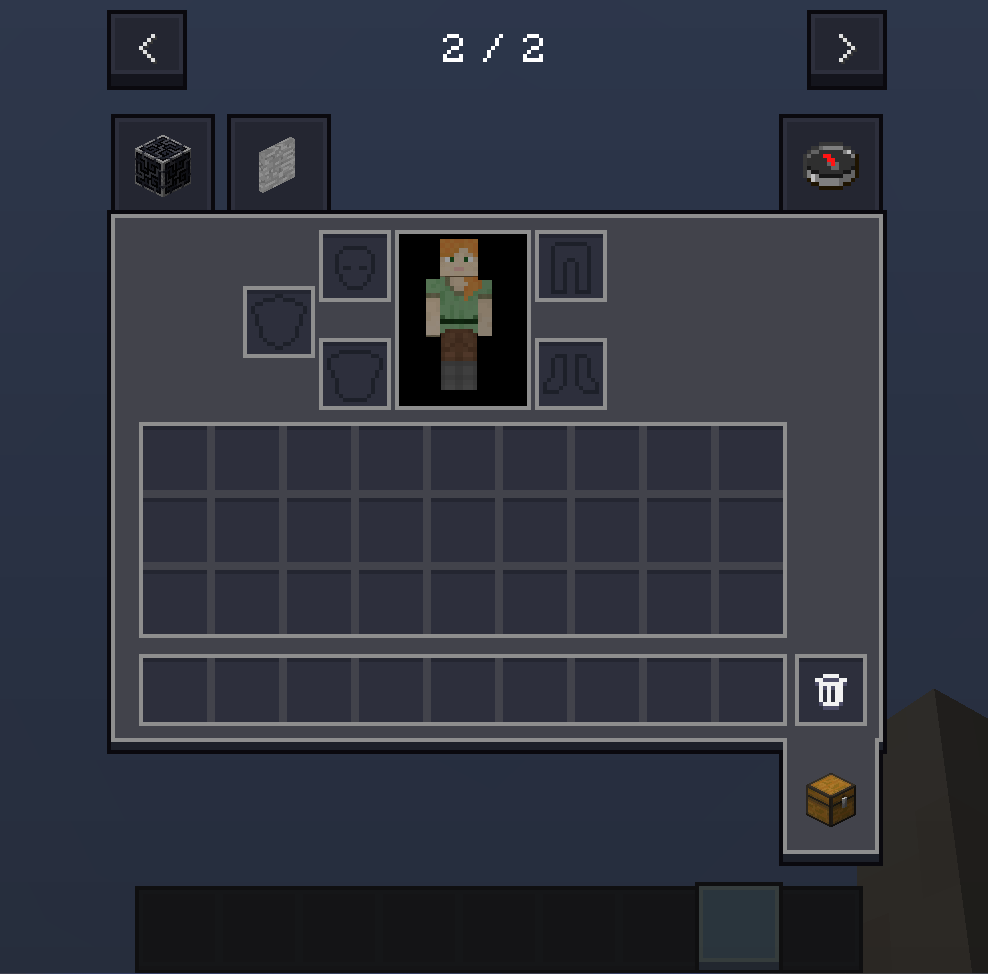Select the boots armor slot

click(571, 374)
